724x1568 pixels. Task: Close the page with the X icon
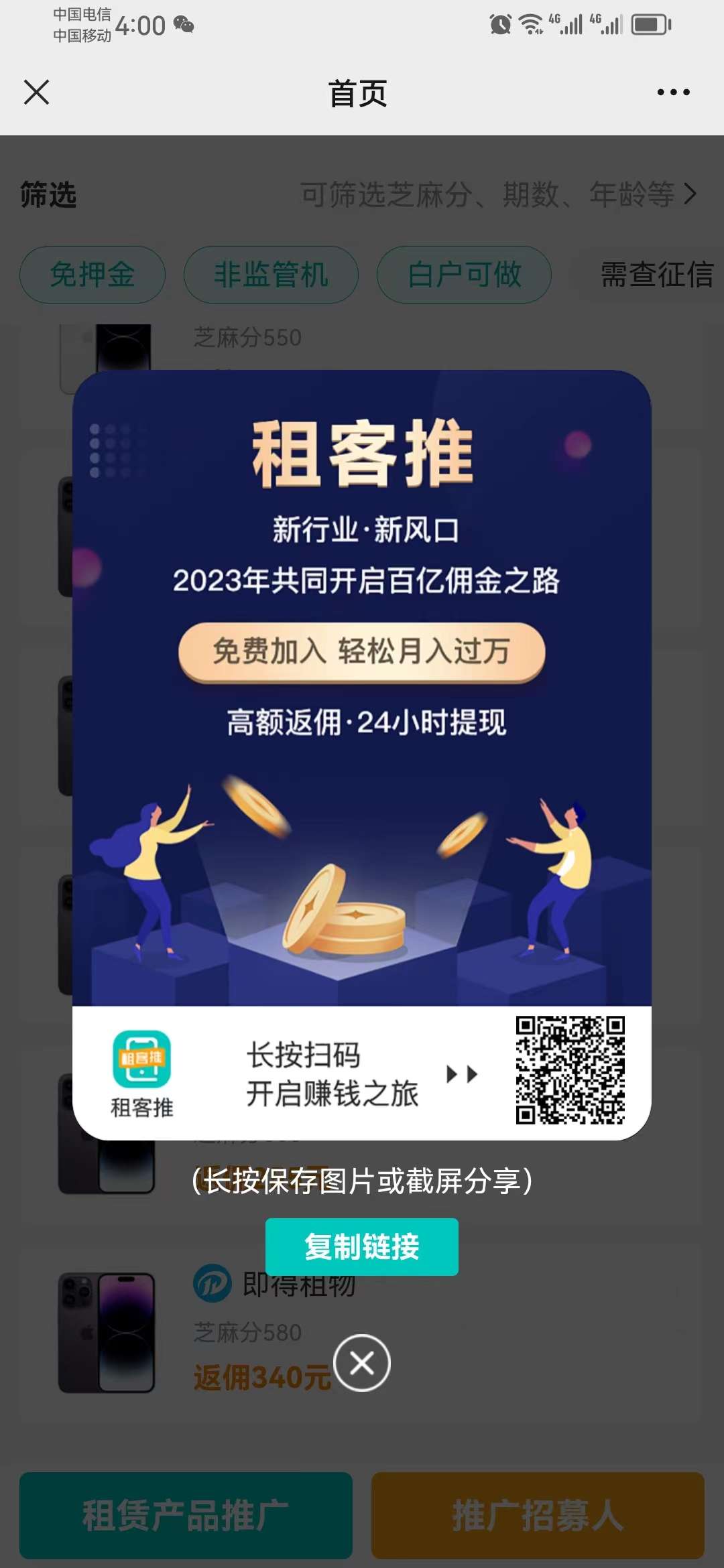coord(36,92)
